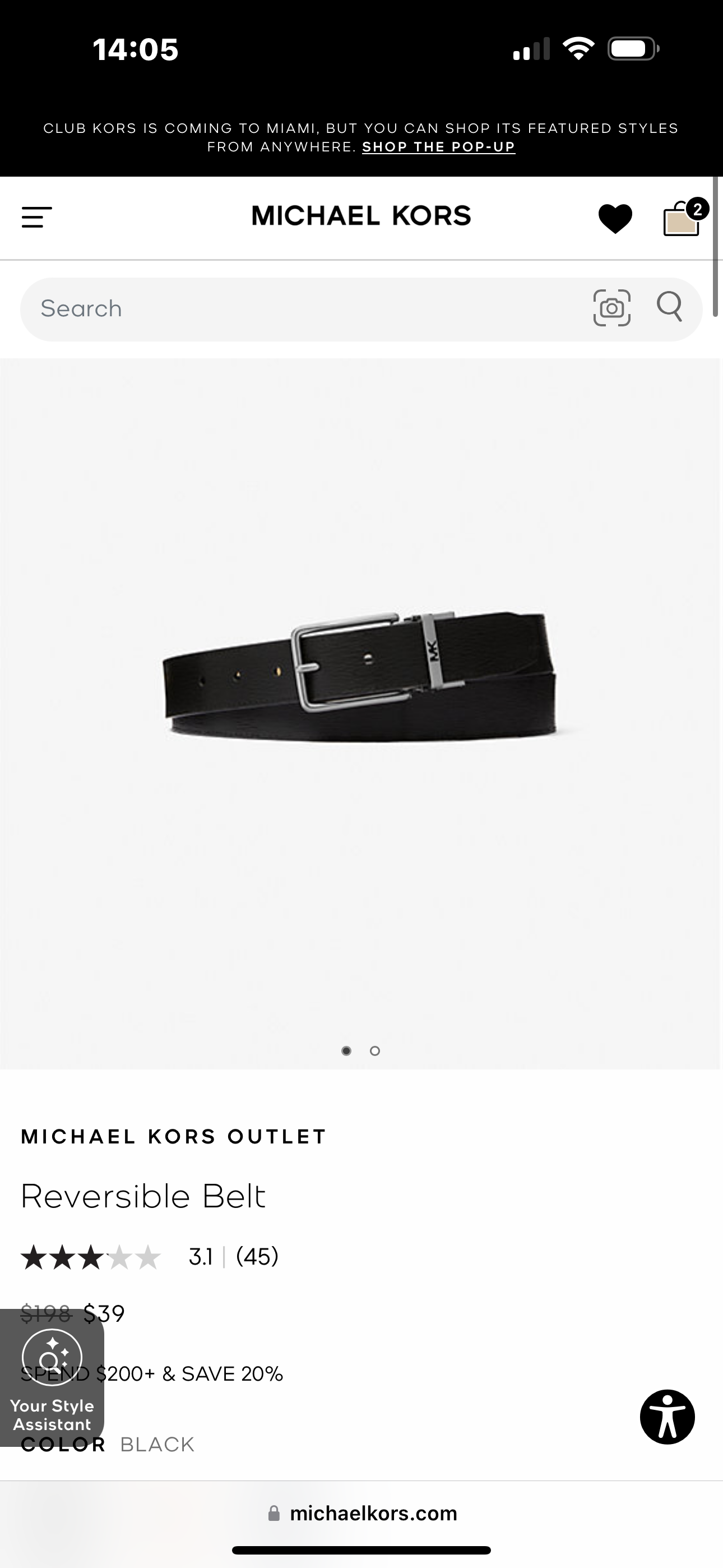Screen dimensions: 723x1568
Task: Open the hamburger menu
Action: 36,217
